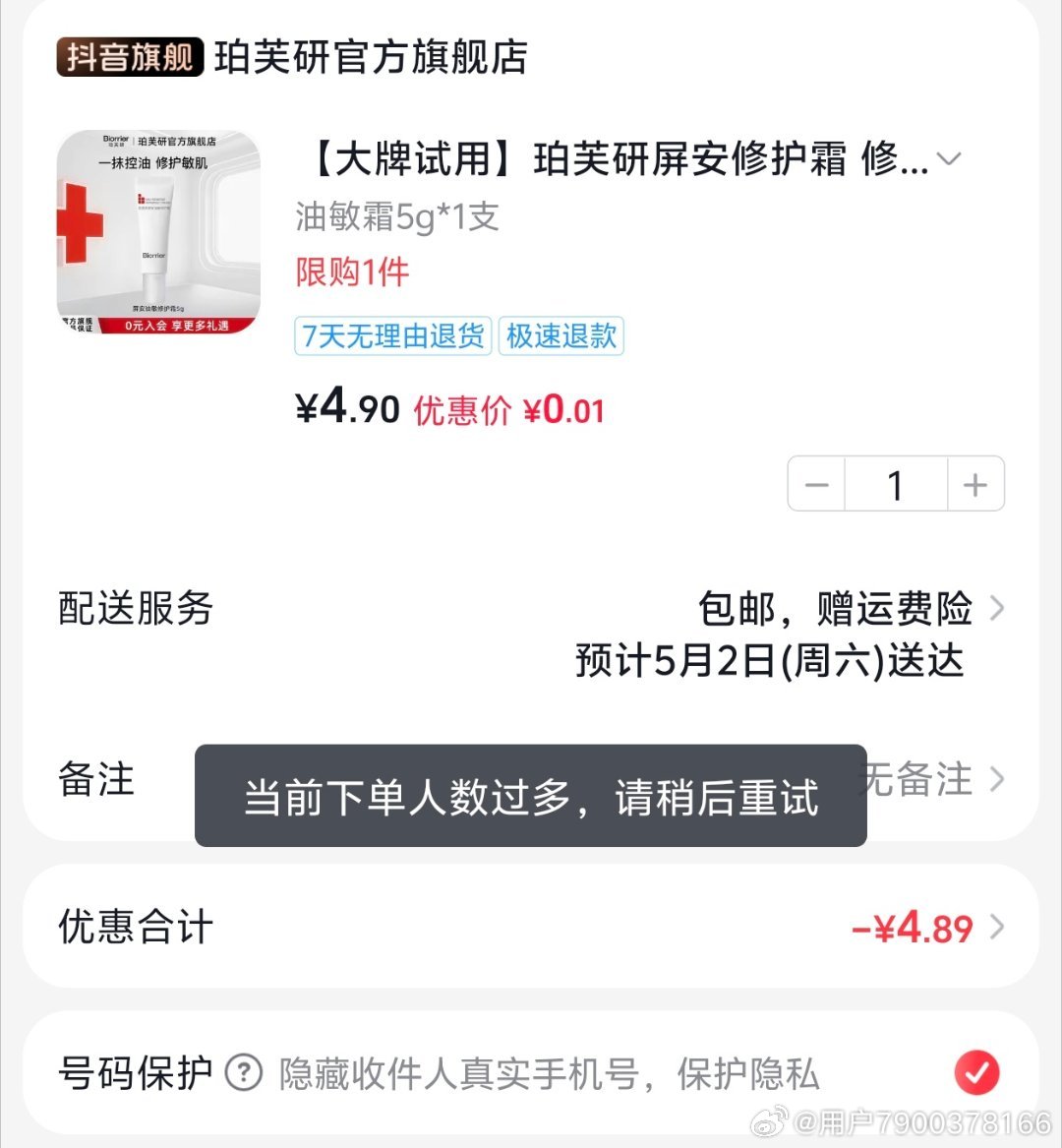1062x1148 pixels.
Task: Tap the 7天无理由退货 tag
Action: pos(393,336)
